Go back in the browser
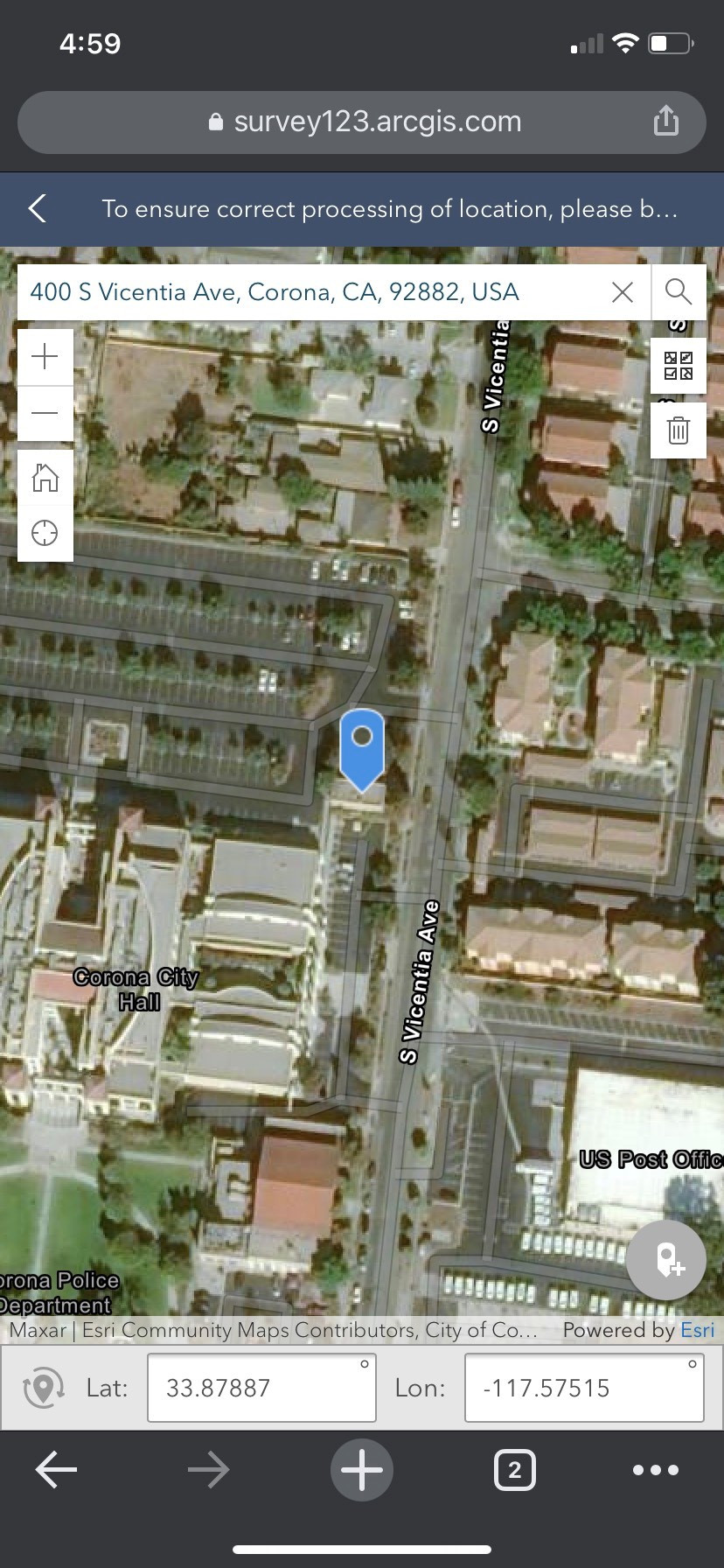The height and width of the screenshot is (1568, 724). click(x=57, y=1470)
